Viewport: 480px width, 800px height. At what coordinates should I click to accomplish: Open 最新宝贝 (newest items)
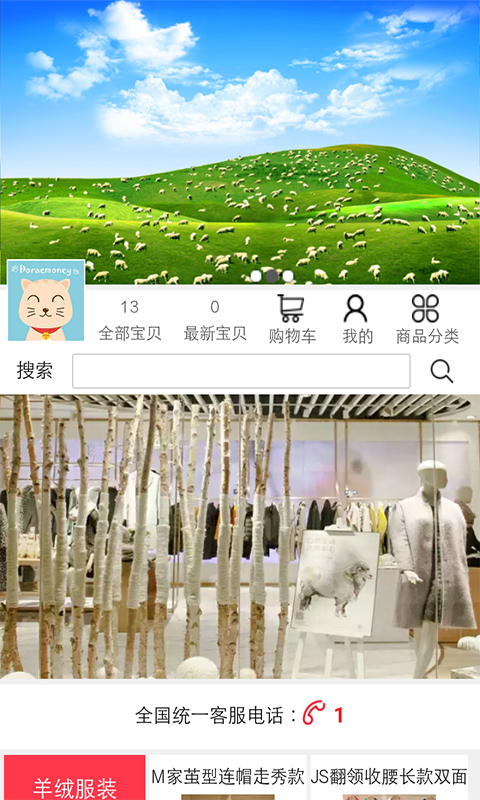point(215,320)
